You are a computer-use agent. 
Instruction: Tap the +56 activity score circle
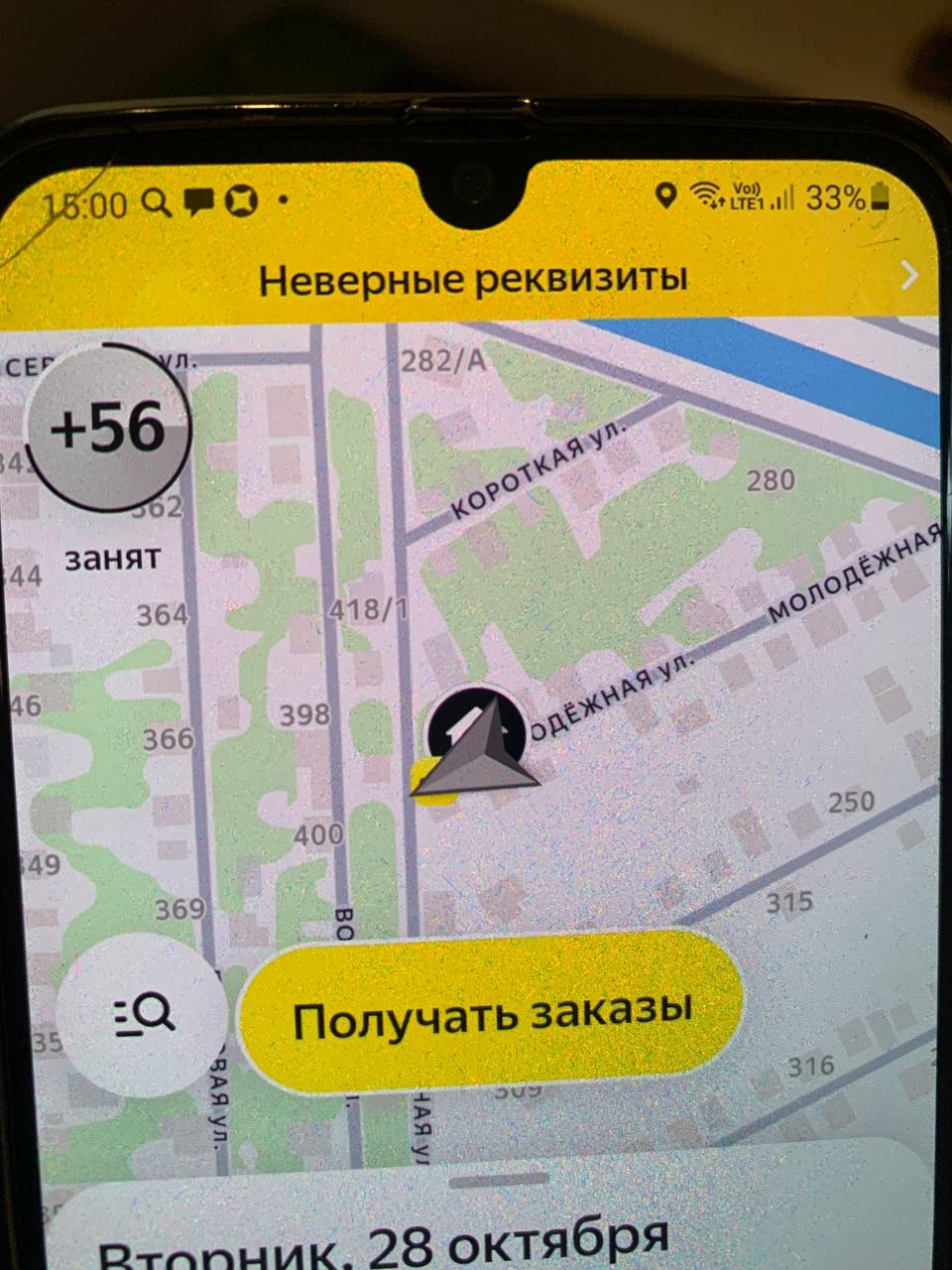109,428
